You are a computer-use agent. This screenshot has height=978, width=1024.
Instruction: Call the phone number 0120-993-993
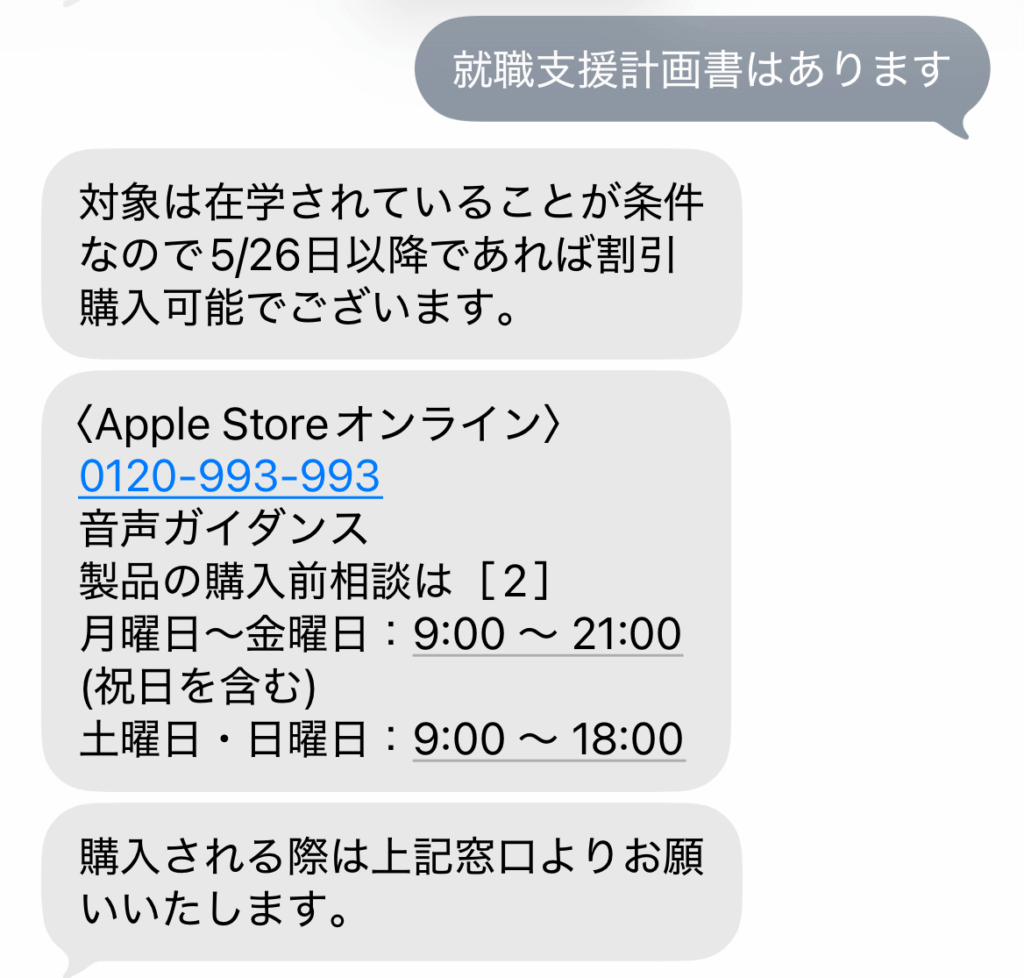pos(230,477)
